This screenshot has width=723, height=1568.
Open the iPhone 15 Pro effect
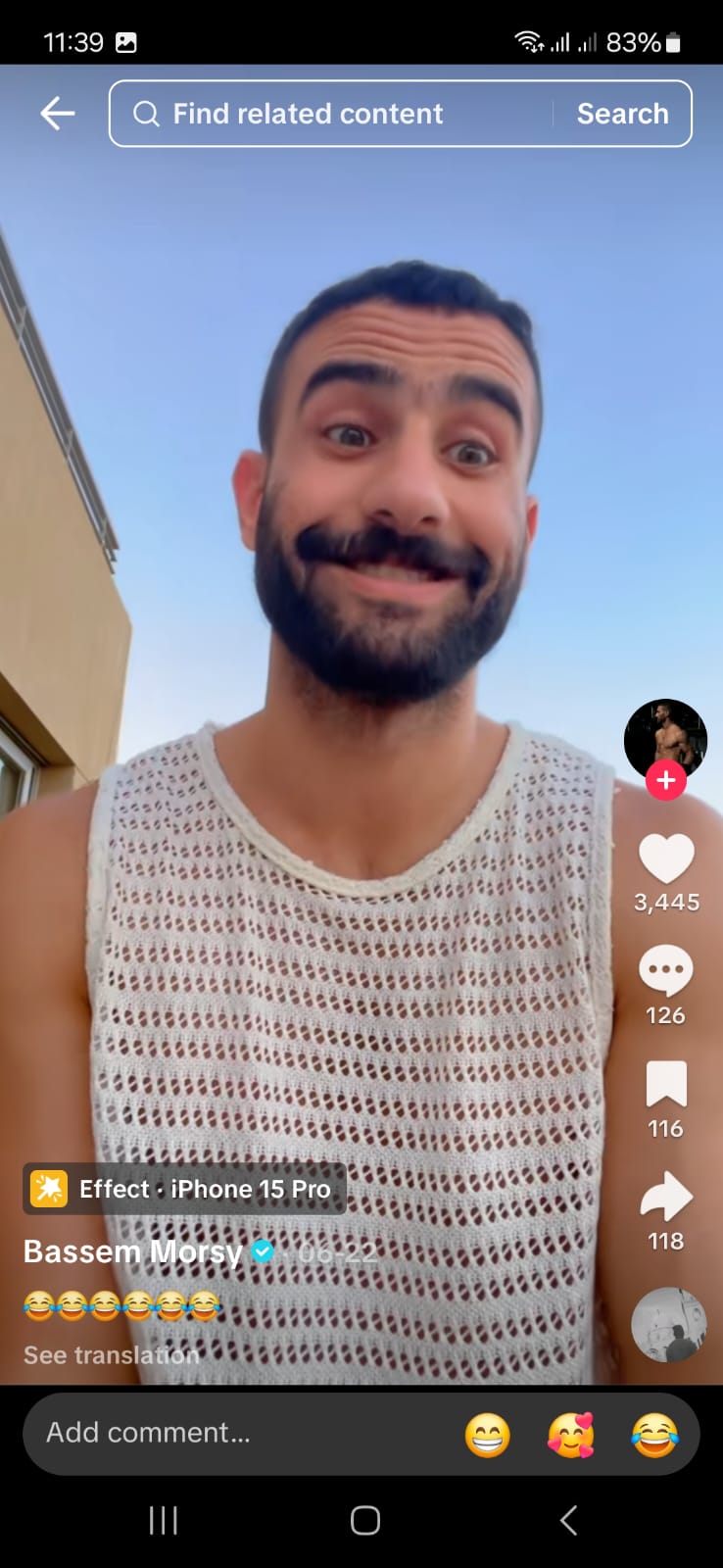click(x=185, y=1189)
